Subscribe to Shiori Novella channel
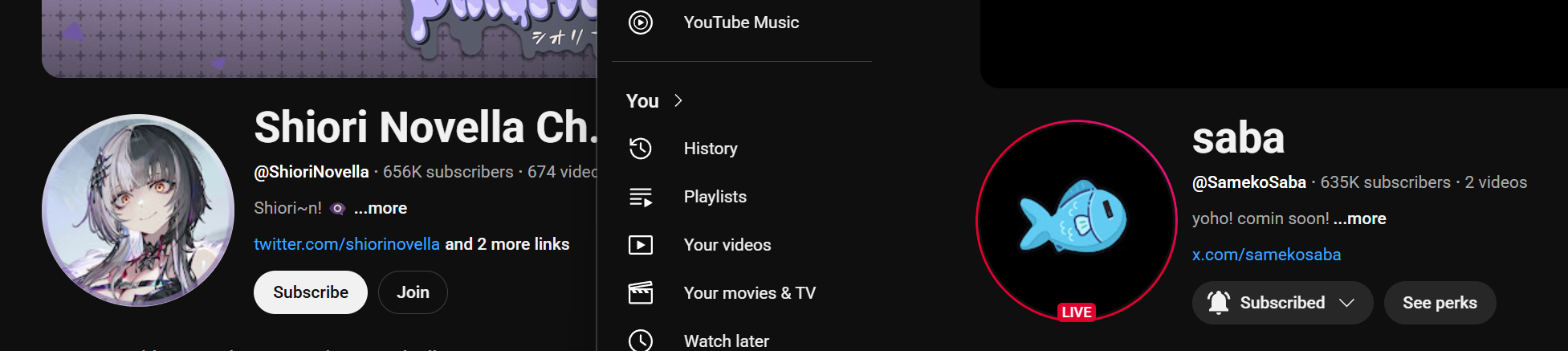Screen dimensions: 1568x351 click(x=310, y=292)
